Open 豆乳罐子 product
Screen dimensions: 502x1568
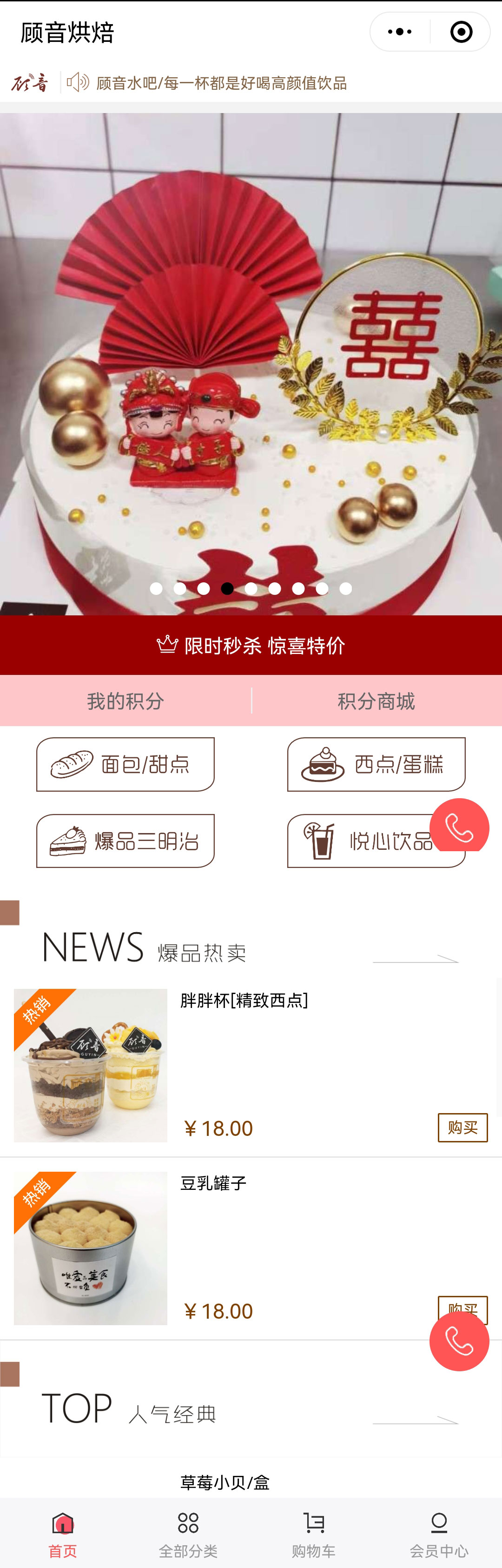pos(213,1184)
